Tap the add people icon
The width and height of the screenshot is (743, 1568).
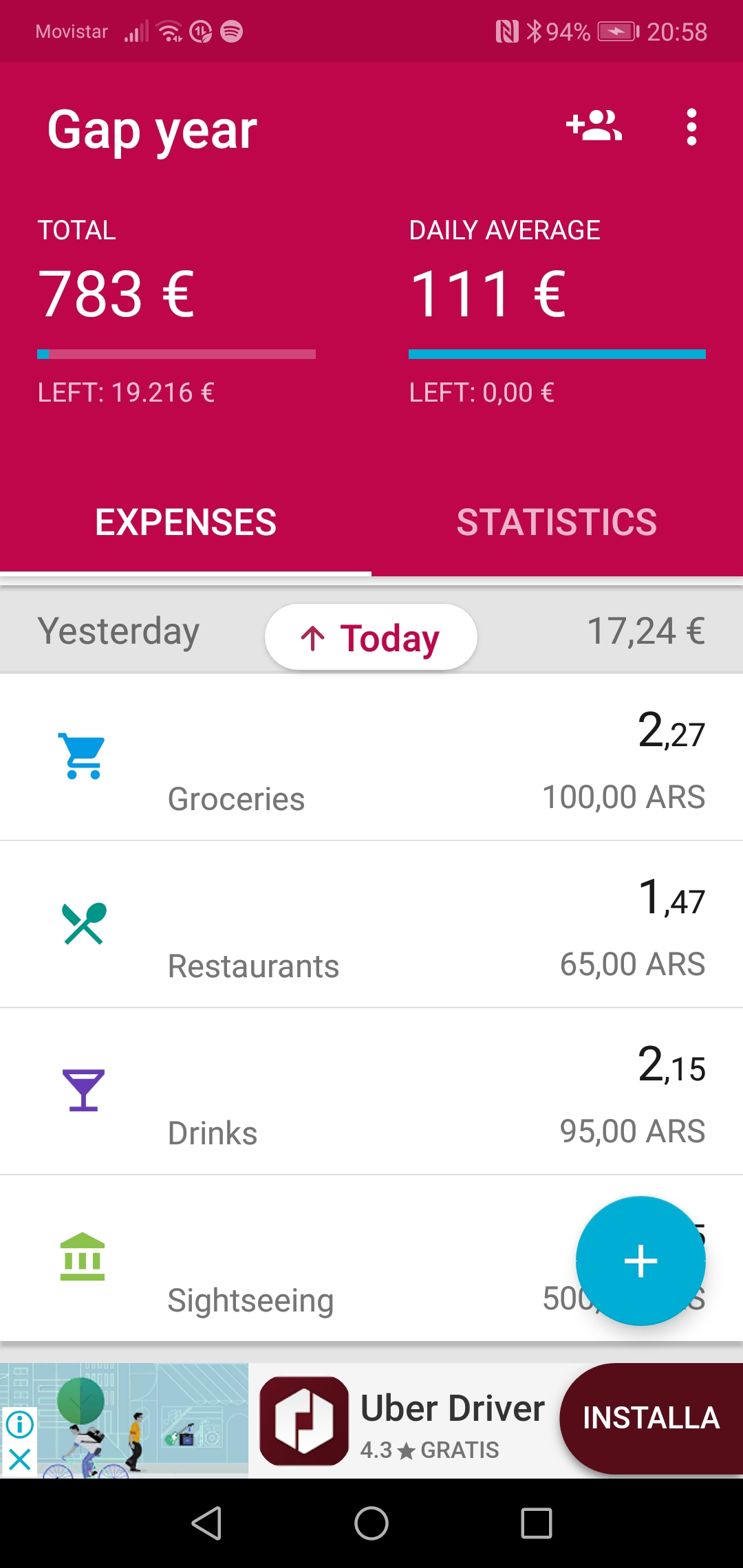[594, 127]
